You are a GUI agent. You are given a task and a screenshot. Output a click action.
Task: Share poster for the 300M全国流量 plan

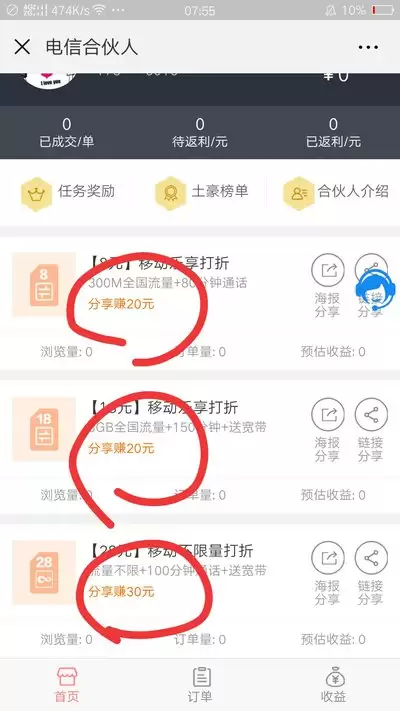[327, 285]
